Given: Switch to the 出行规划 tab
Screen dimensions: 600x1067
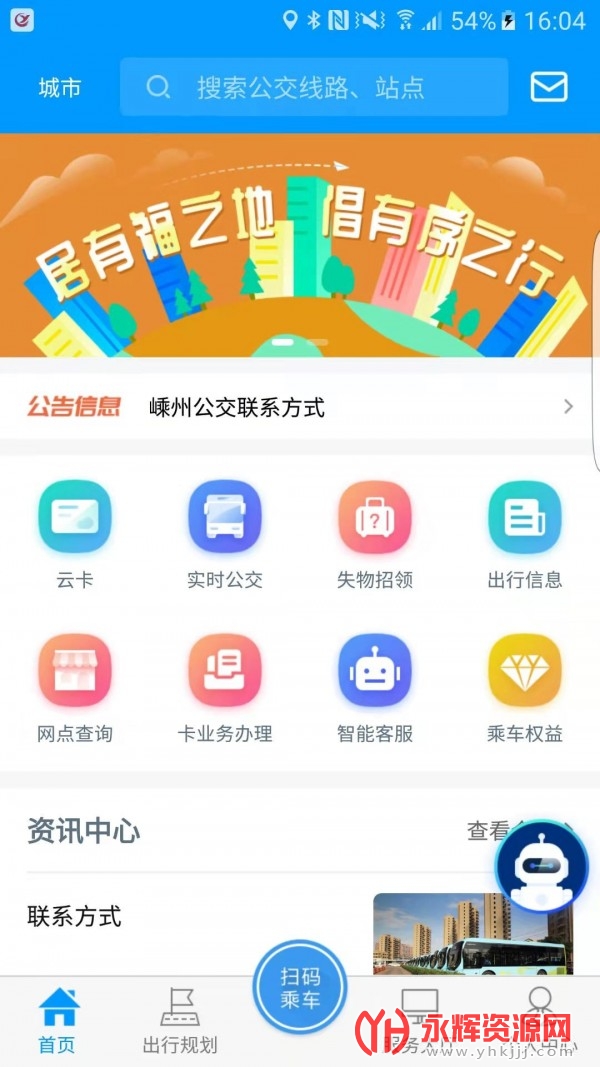Looking at the screenshot, I should coord(180,1020).
